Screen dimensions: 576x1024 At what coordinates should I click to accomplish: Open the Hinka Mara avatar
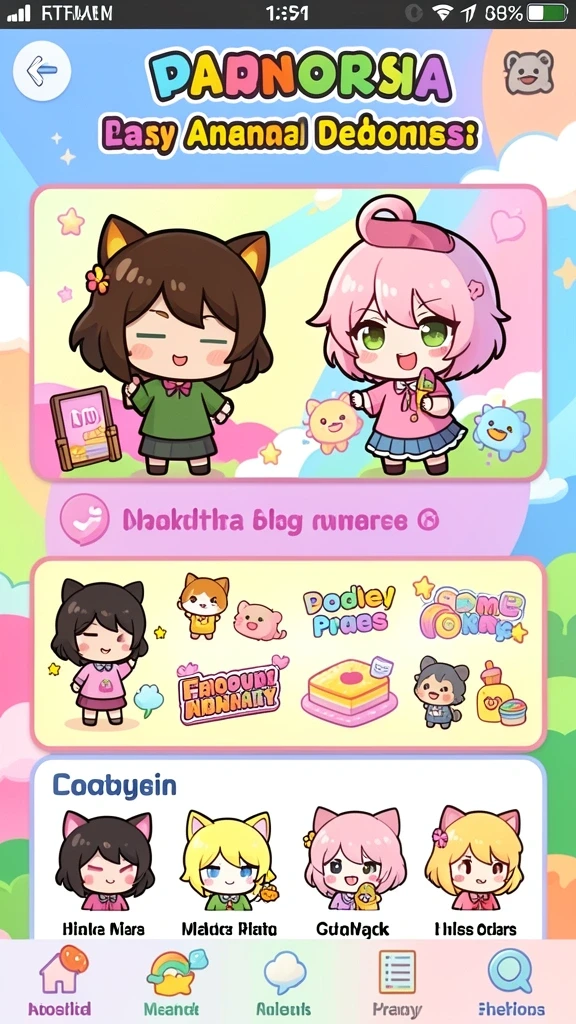click(x=104, y=872)
